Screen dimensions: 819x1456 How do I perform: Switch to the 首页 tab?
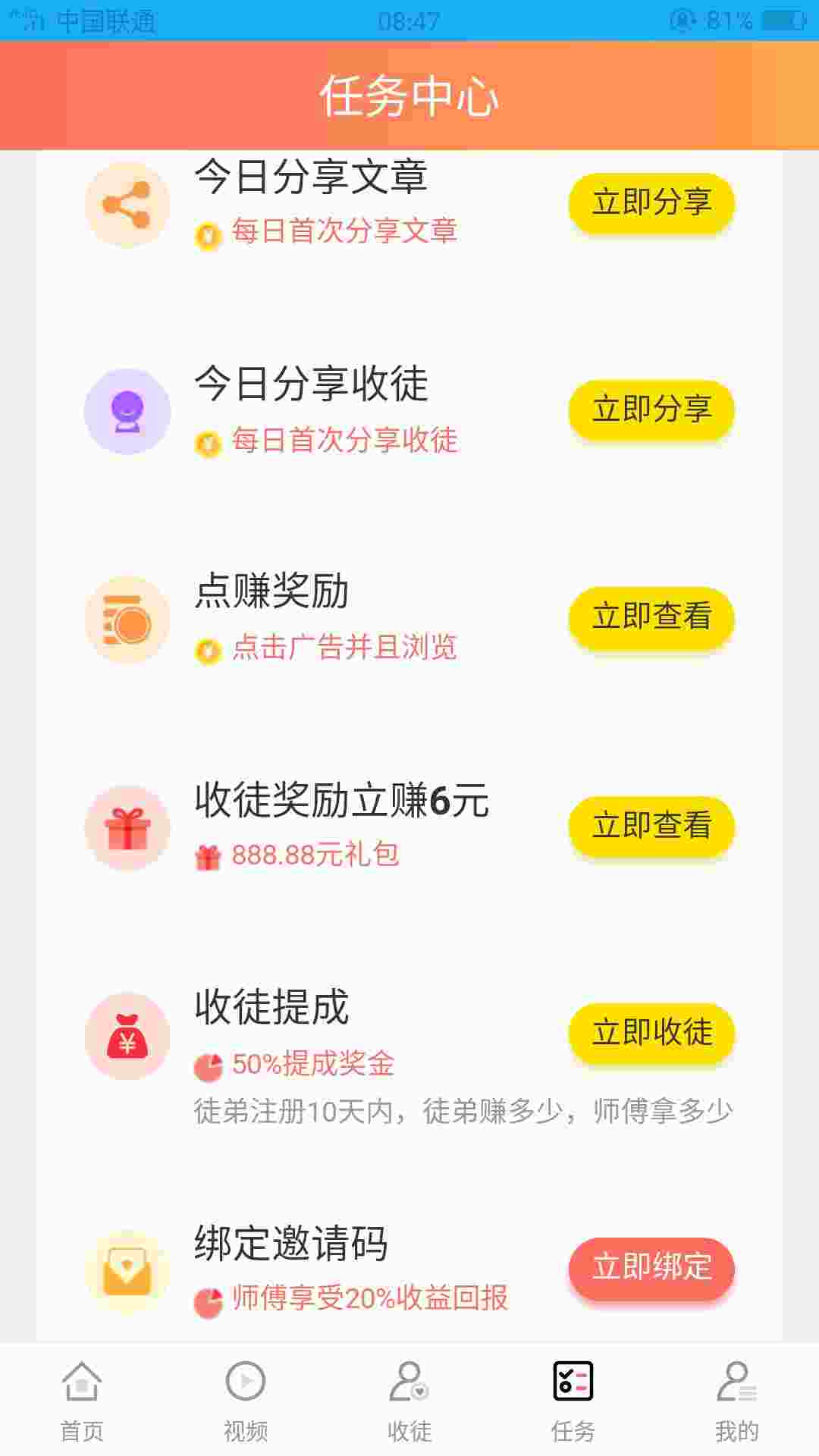[82, 1400]
